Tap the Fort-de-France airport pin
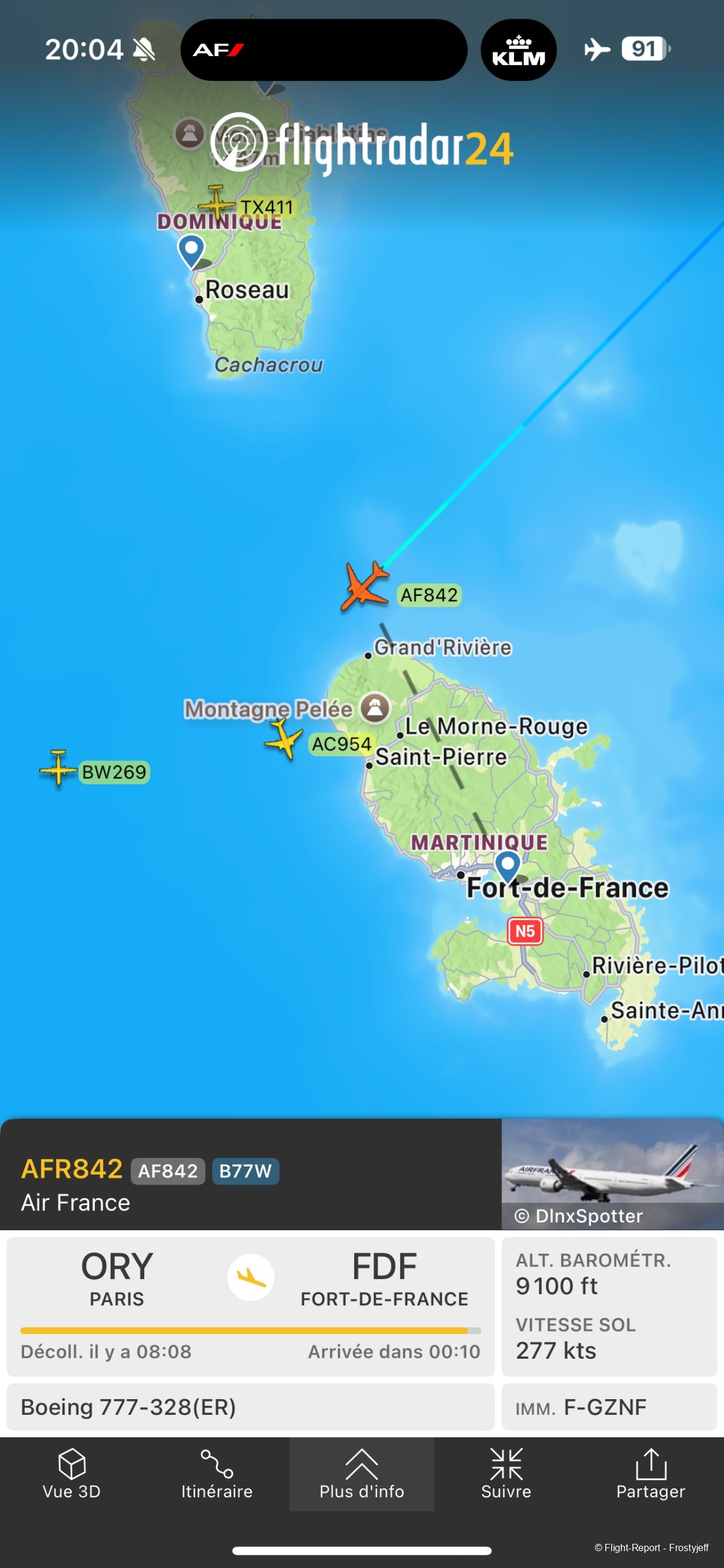This screenshot has height=1568, width=724. tap(507, 864)
